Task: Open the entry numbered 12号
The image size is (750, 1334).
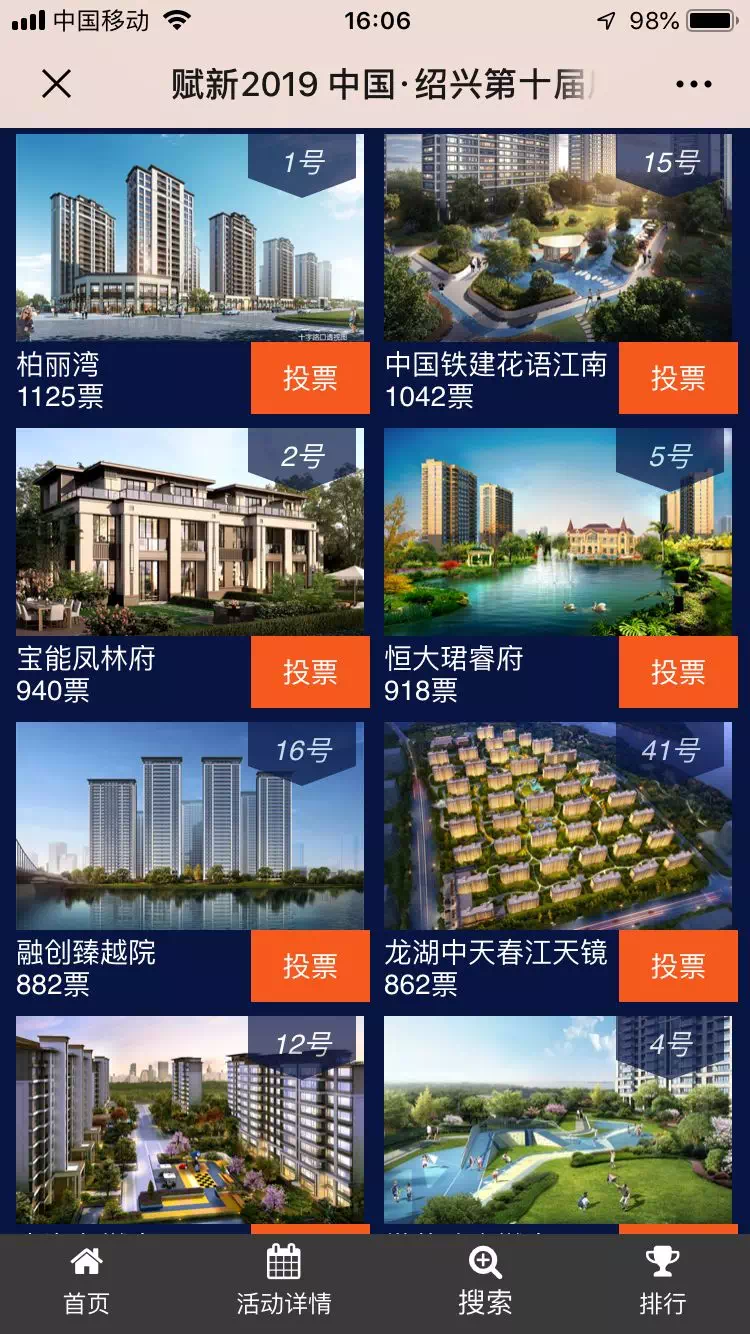Action: 190,1120
